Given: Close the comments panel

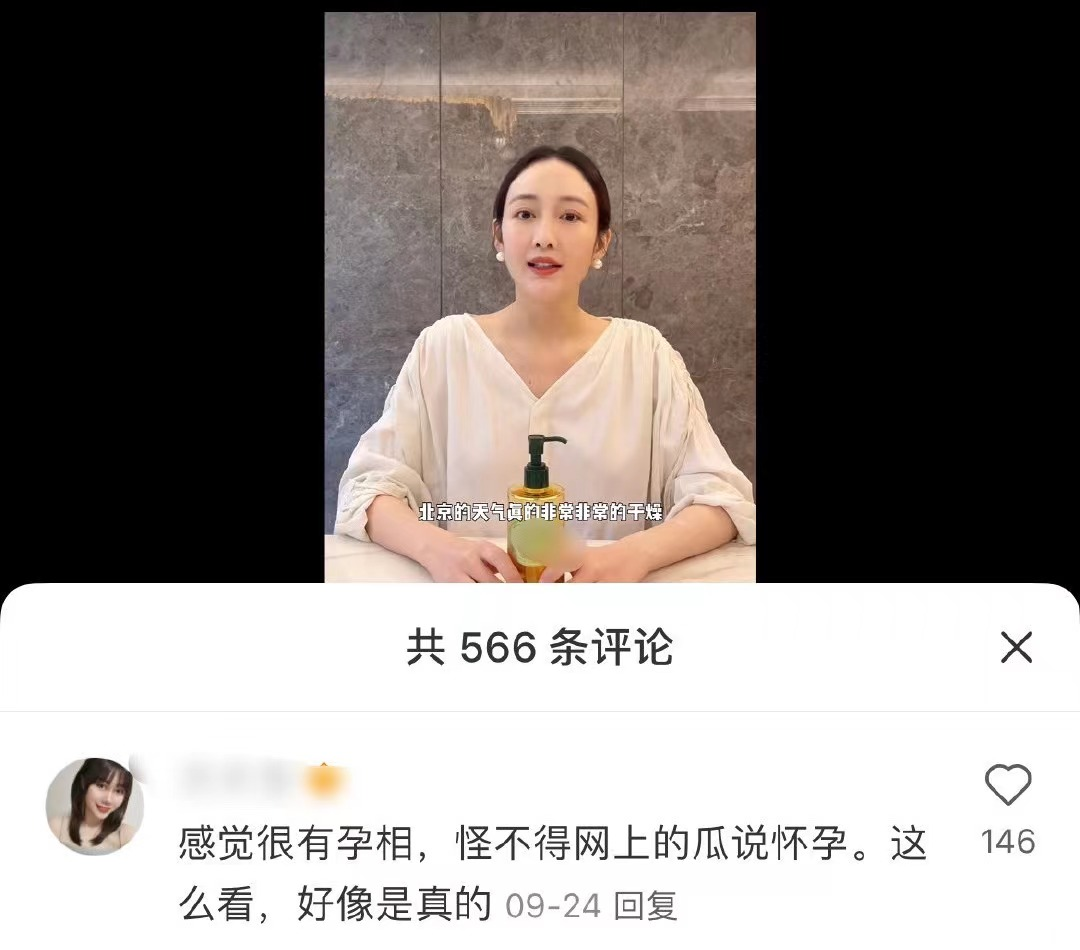Looking at the screenshot, I should (1016, 648).
